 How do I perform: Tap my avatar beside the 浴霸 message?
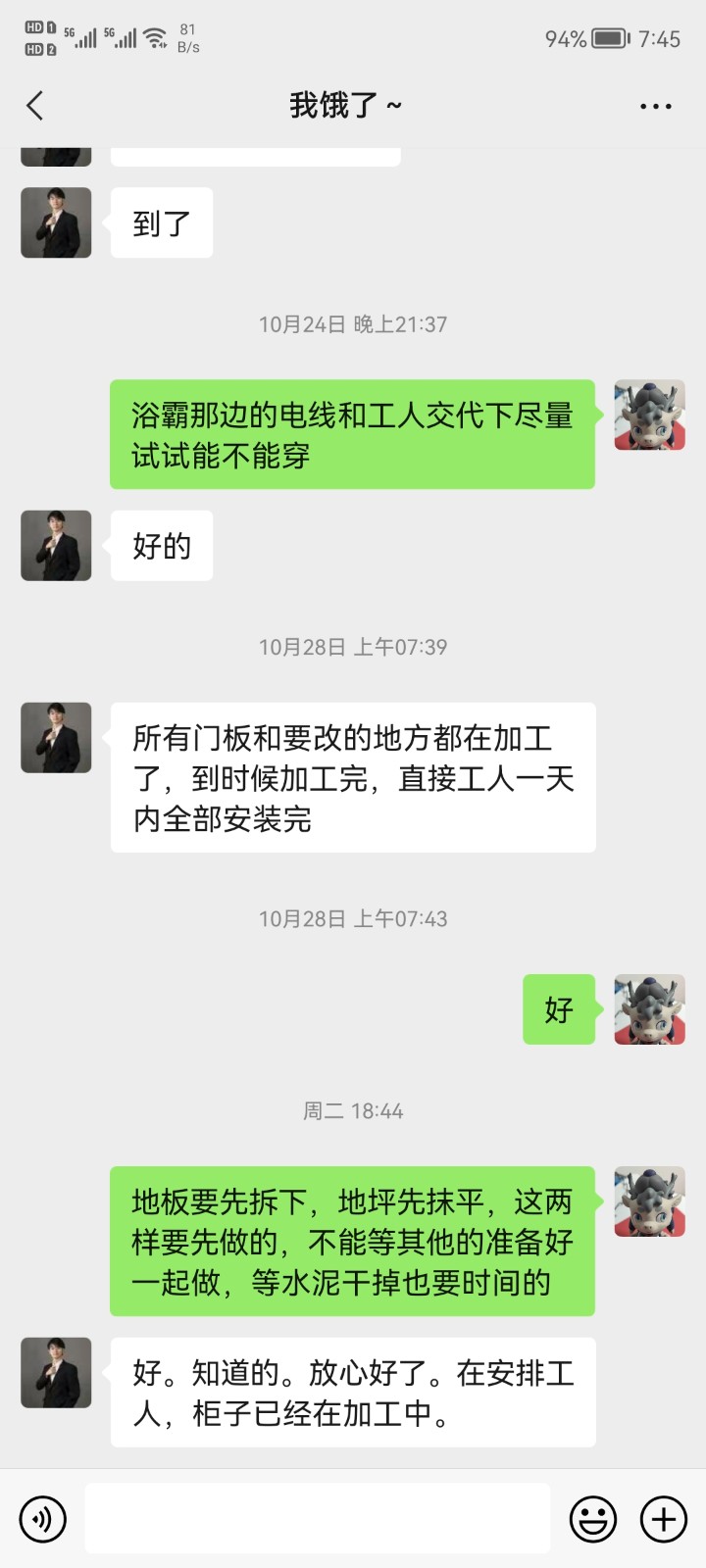(x=649, y=416)
